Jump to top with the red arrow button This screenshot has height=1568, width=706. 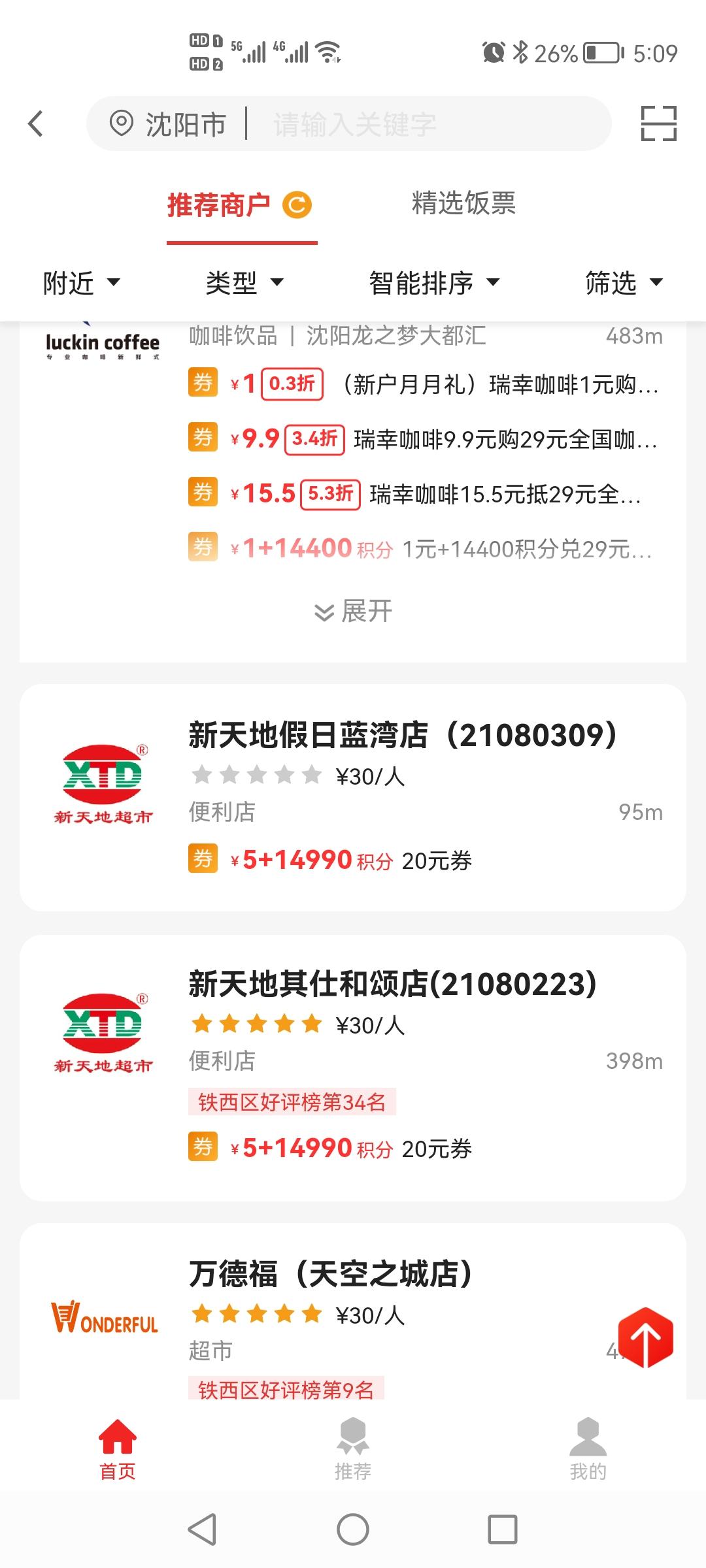point(646,1337)
